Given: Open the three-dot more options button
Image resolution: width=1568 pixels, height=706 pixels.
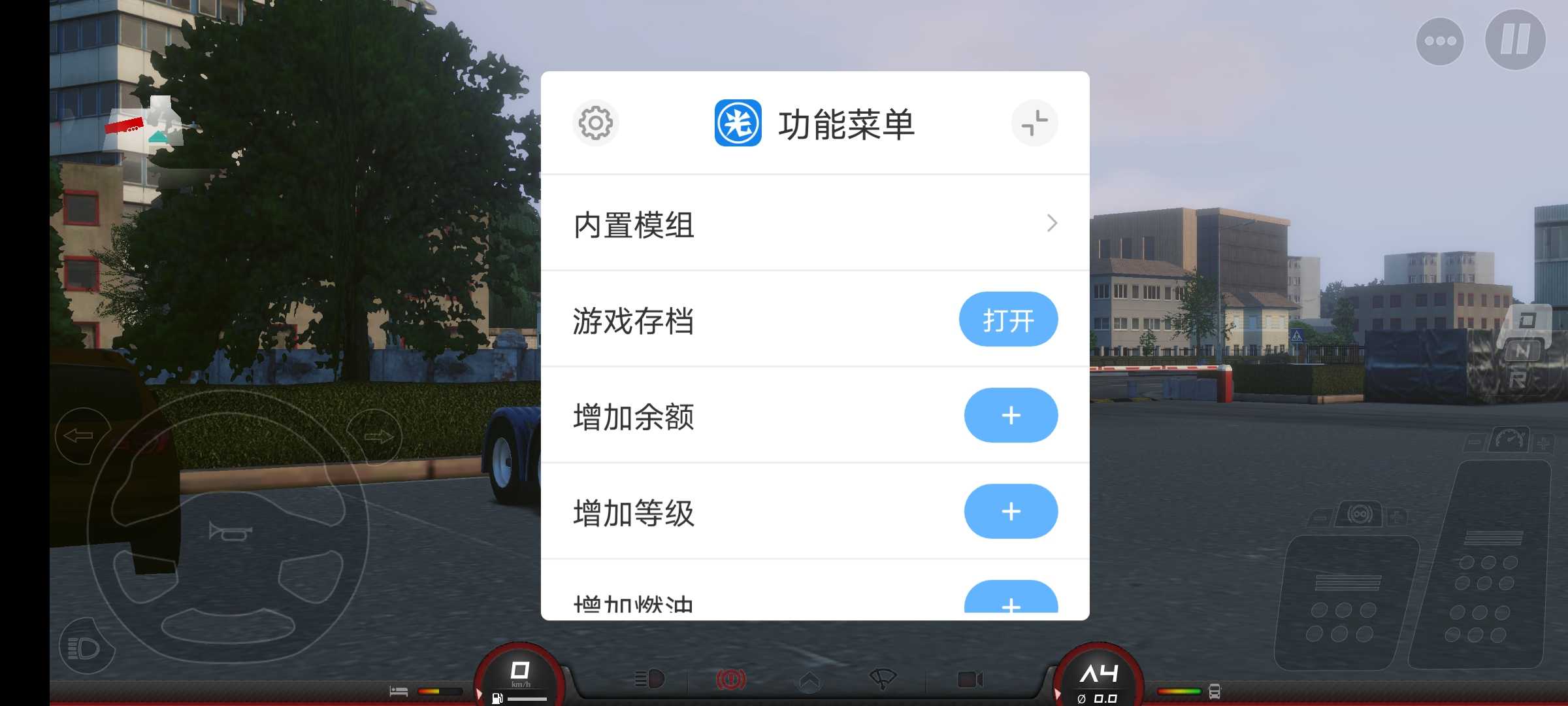Looking at the screenshot, I should coord(1440,41).
